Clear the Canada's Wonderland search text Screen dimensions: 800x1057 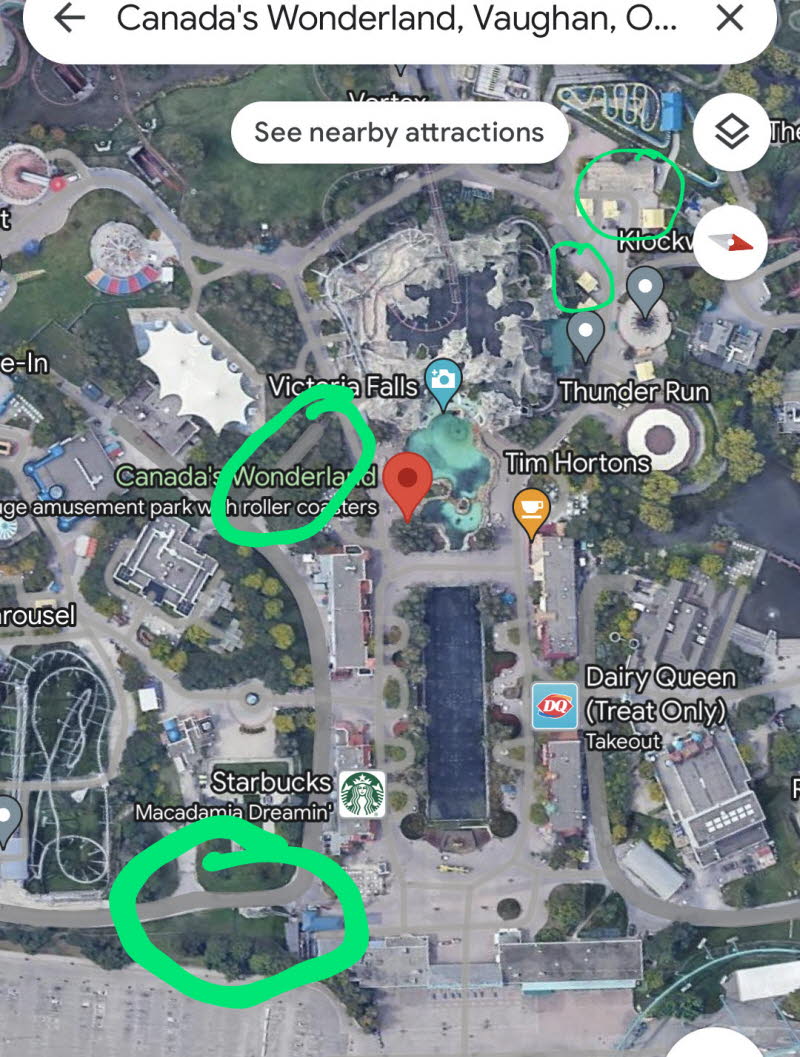pos(731,18)
